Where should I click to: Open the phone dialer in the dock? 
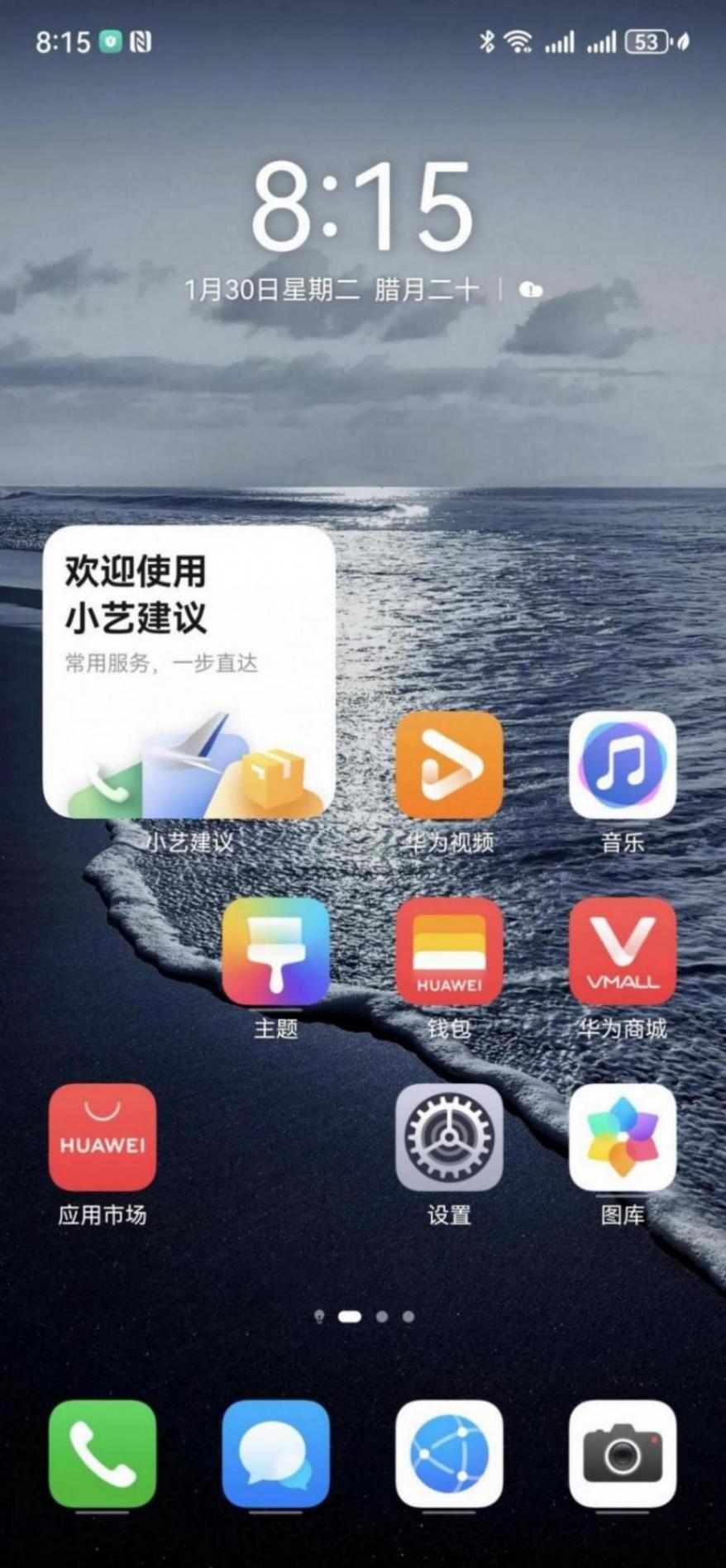[x=103, y=1454]
